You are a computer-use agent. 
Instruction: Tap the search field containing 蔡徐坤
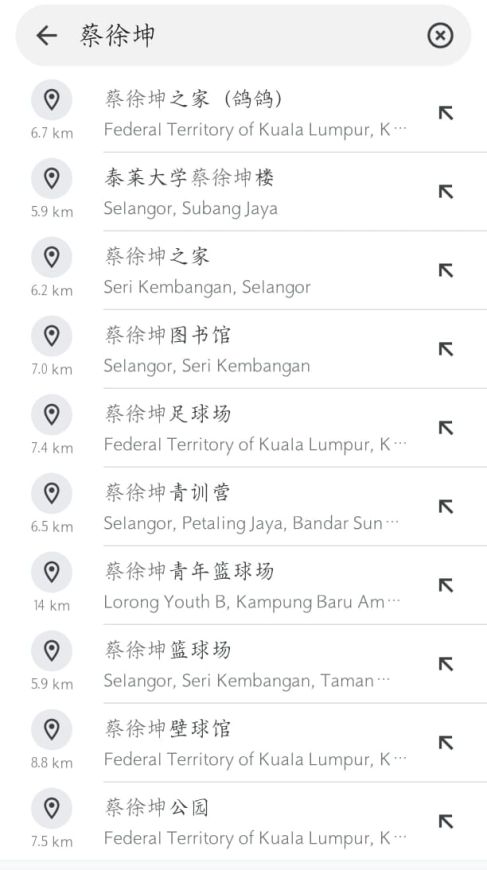click(x=243, y=36)
